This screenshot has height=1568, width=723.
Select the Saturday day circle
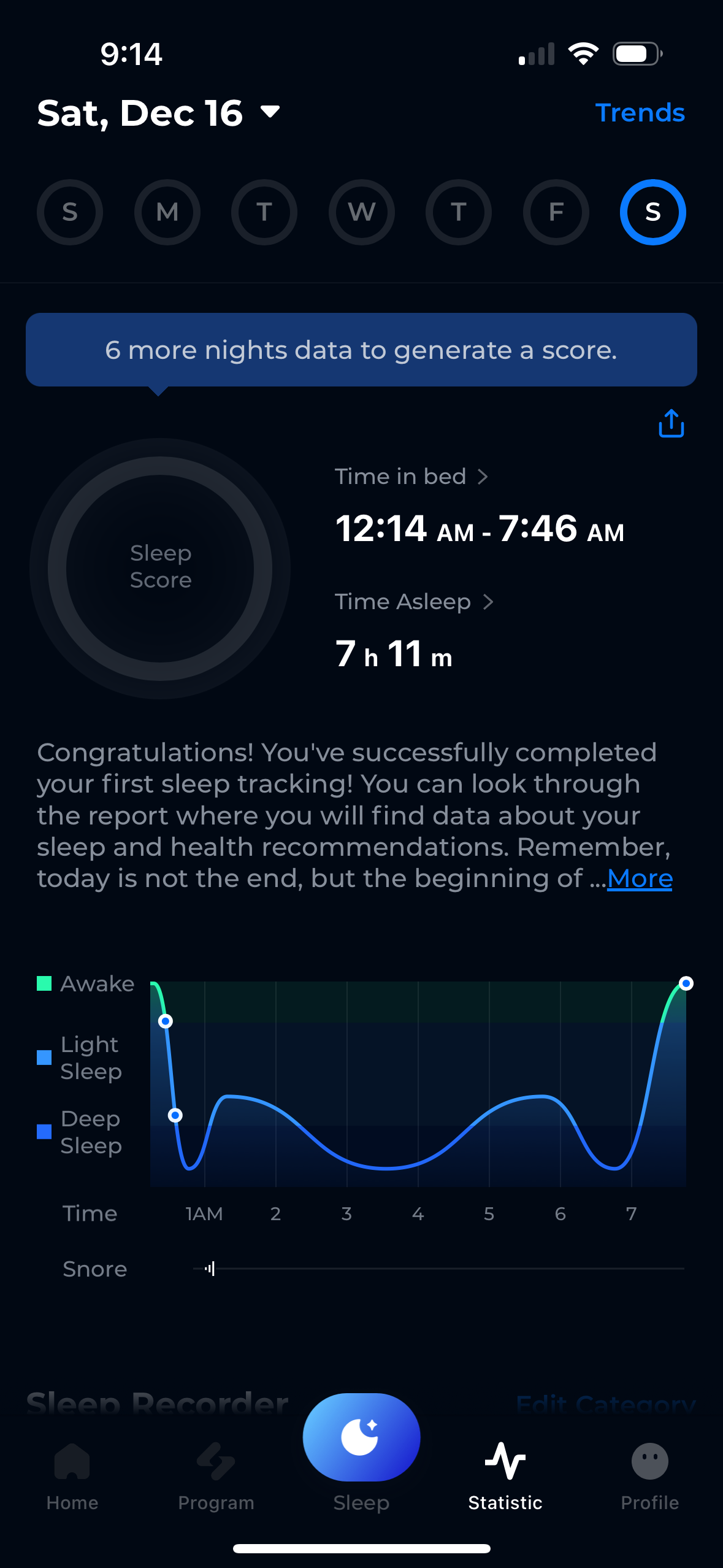652,213
